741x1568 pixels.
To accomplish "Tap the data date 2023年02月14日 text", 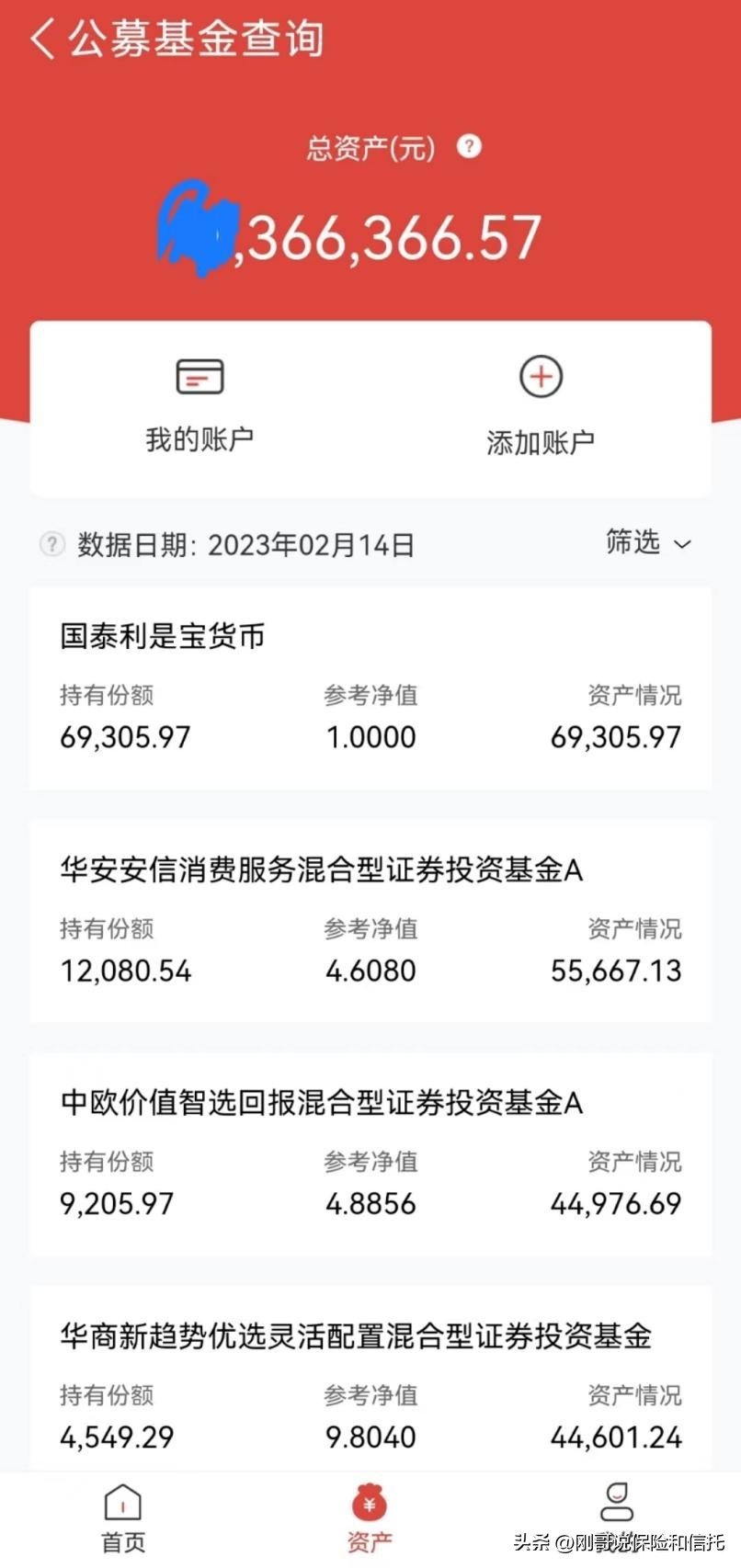I will coord(310,544).
